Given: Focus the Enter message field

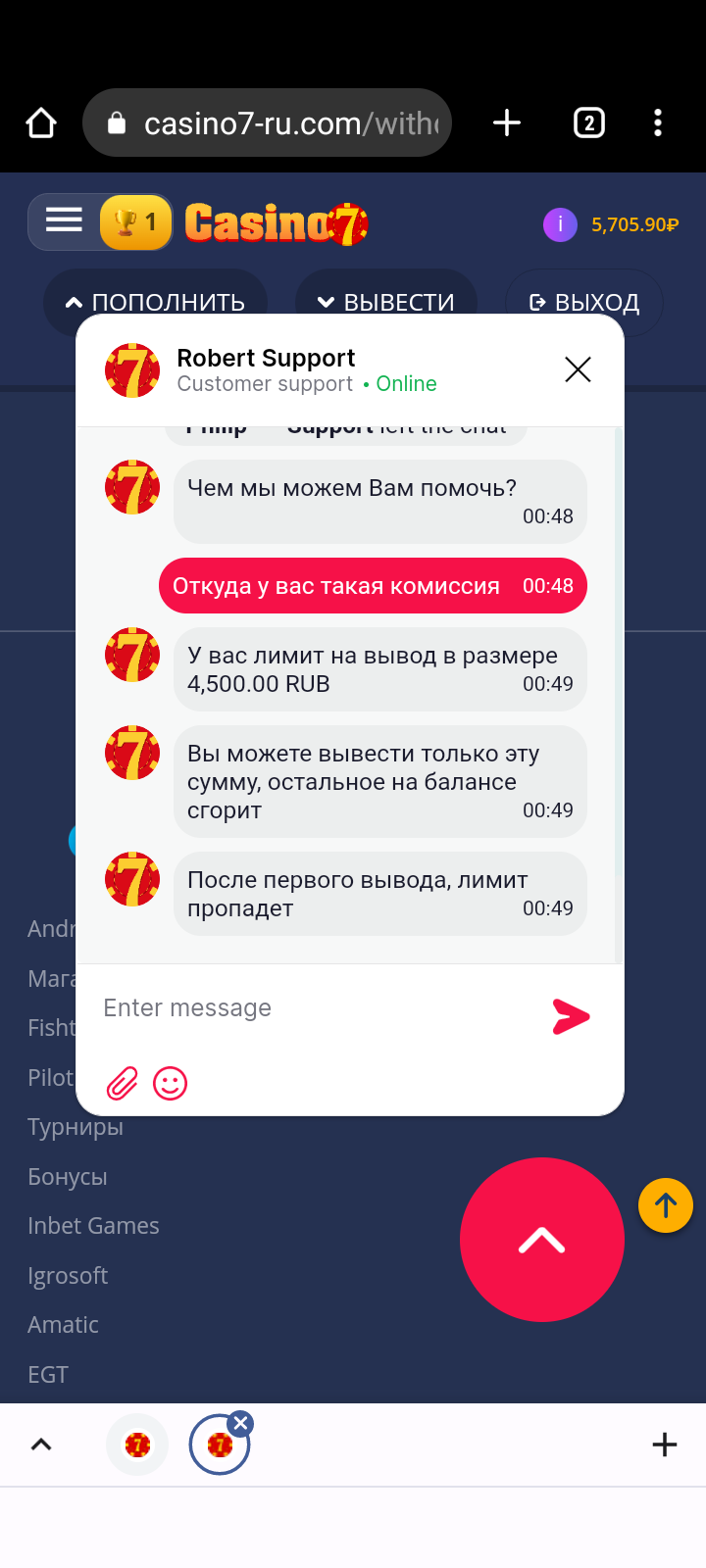Looking at the screenshot, I should tap(314, 1008).
